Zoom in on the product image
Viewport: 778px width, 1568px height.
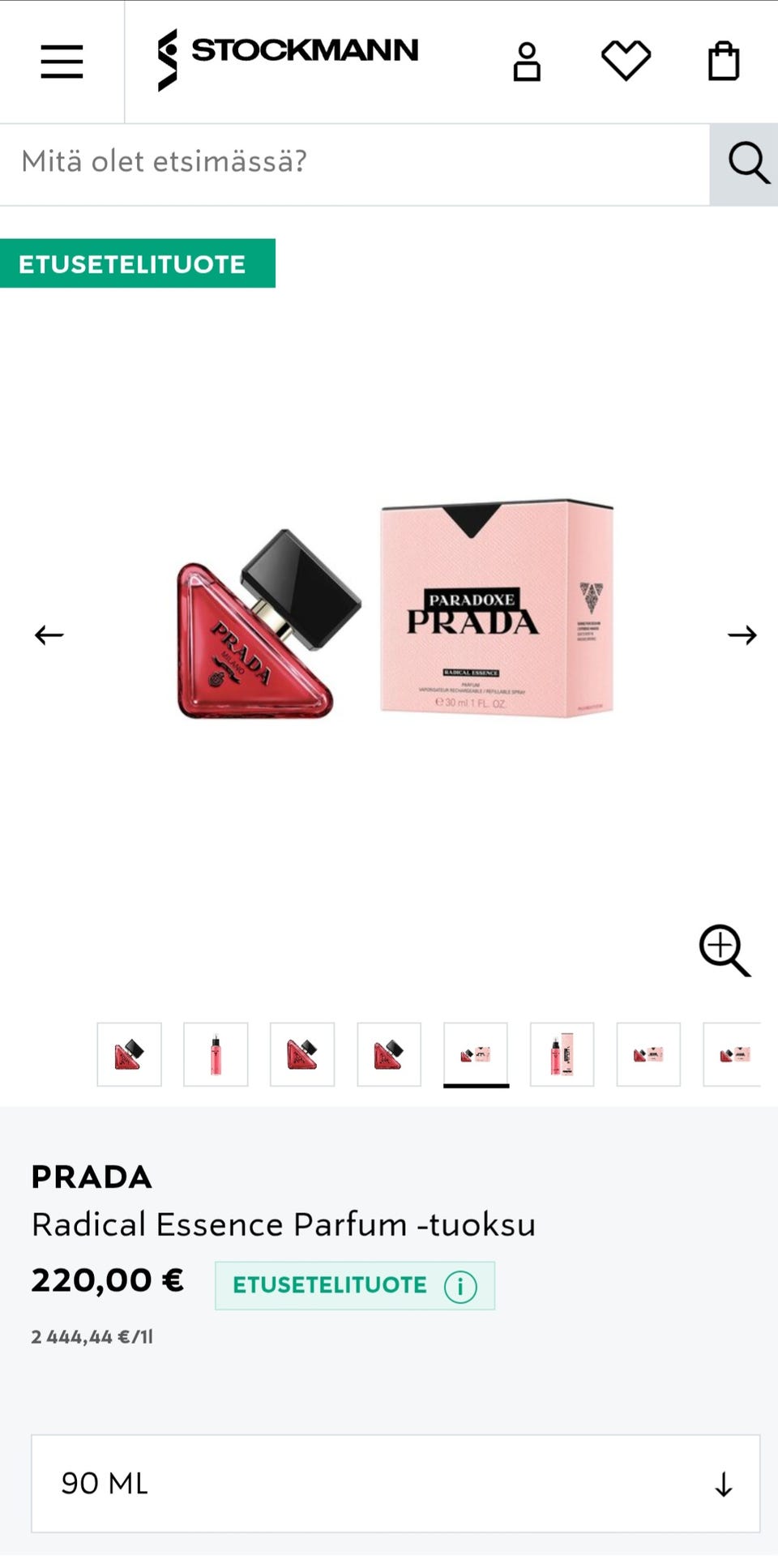724,950
